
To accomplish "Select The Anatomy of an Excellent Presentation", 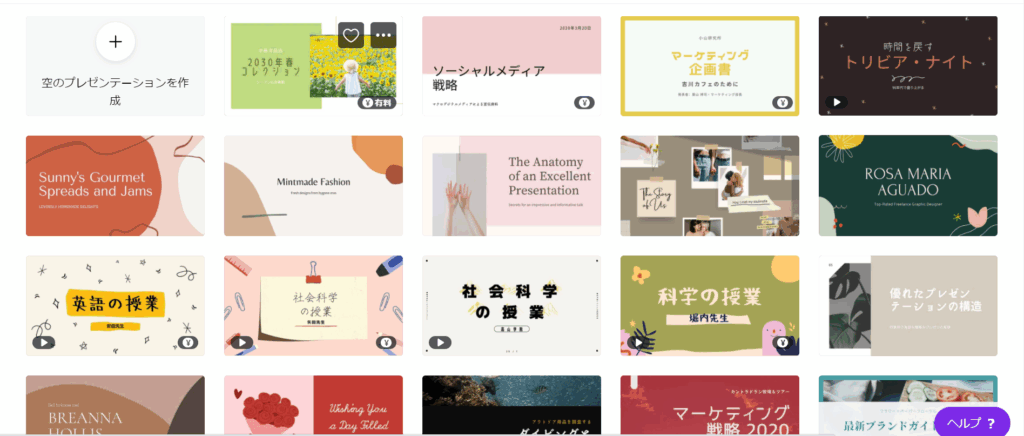I will click(511, 186).
